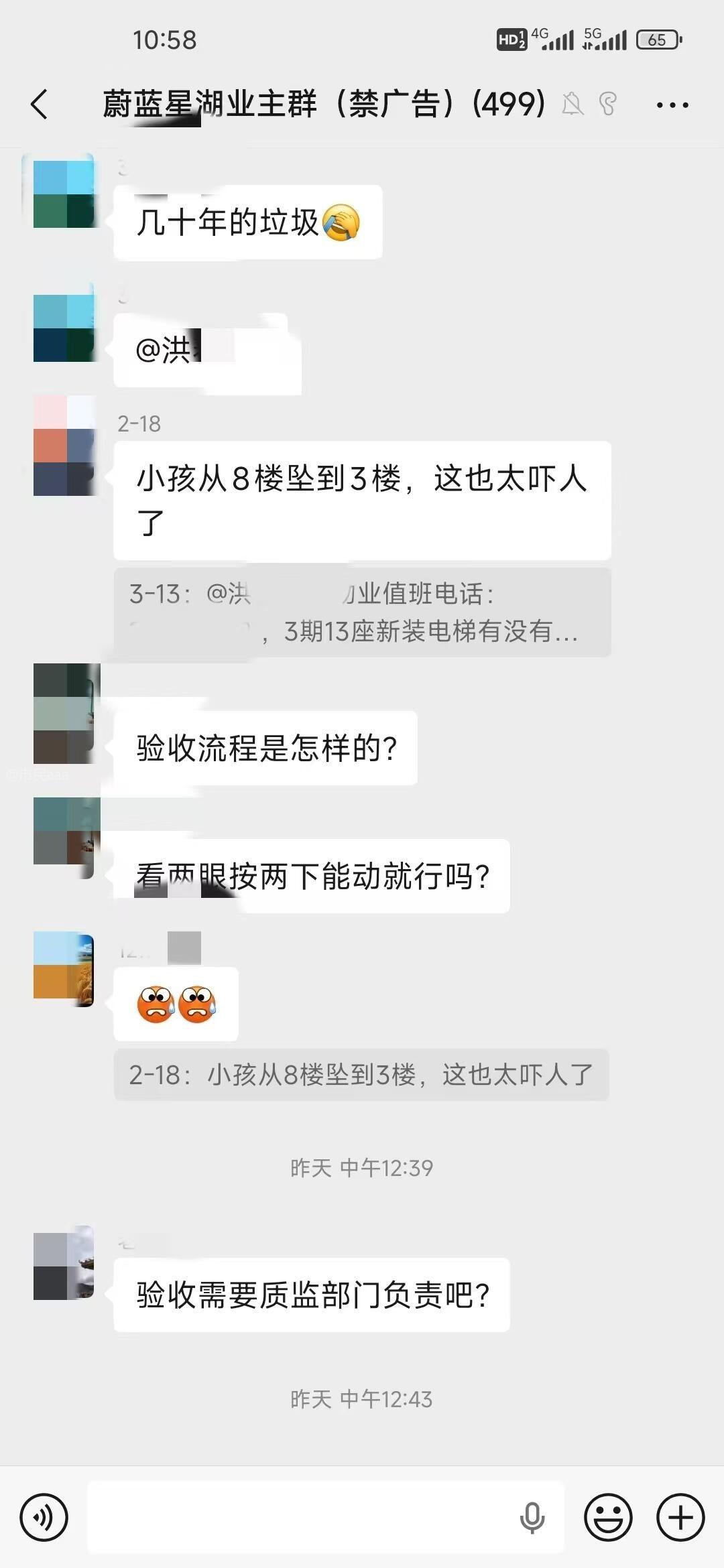Tap the microphone icon in input box
Viewport: 724px width, 1568px height.
532,1517
